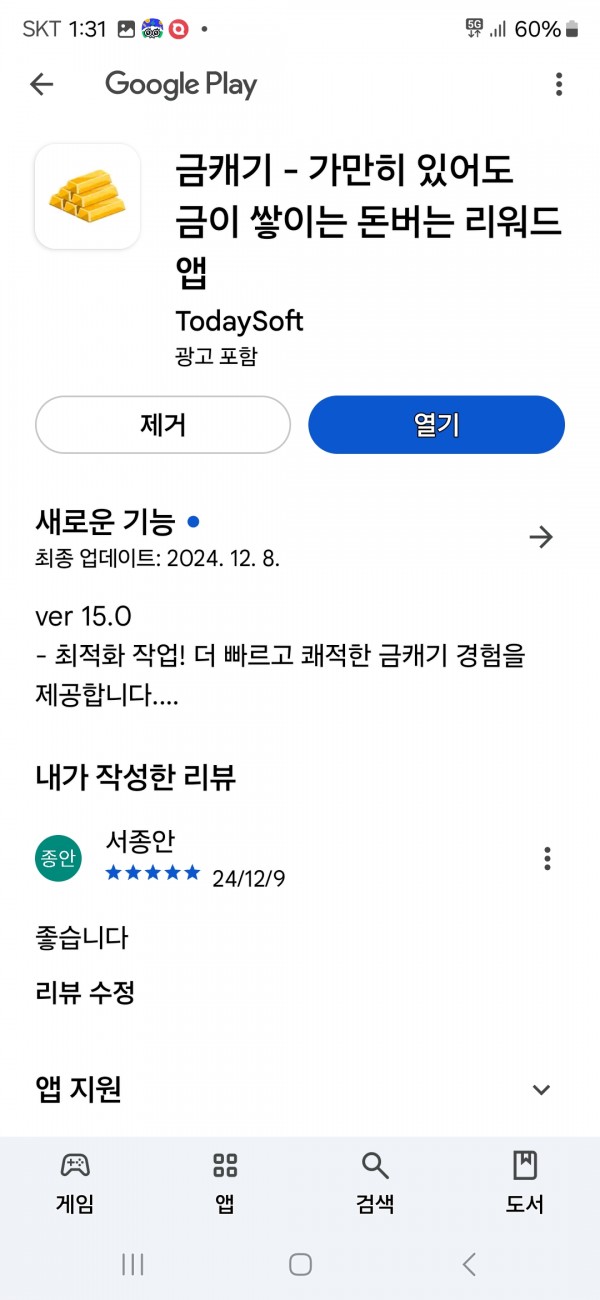Switch to the 도서 tab
Viewport: 600px width, 1300px height.
pos(525,1182)
